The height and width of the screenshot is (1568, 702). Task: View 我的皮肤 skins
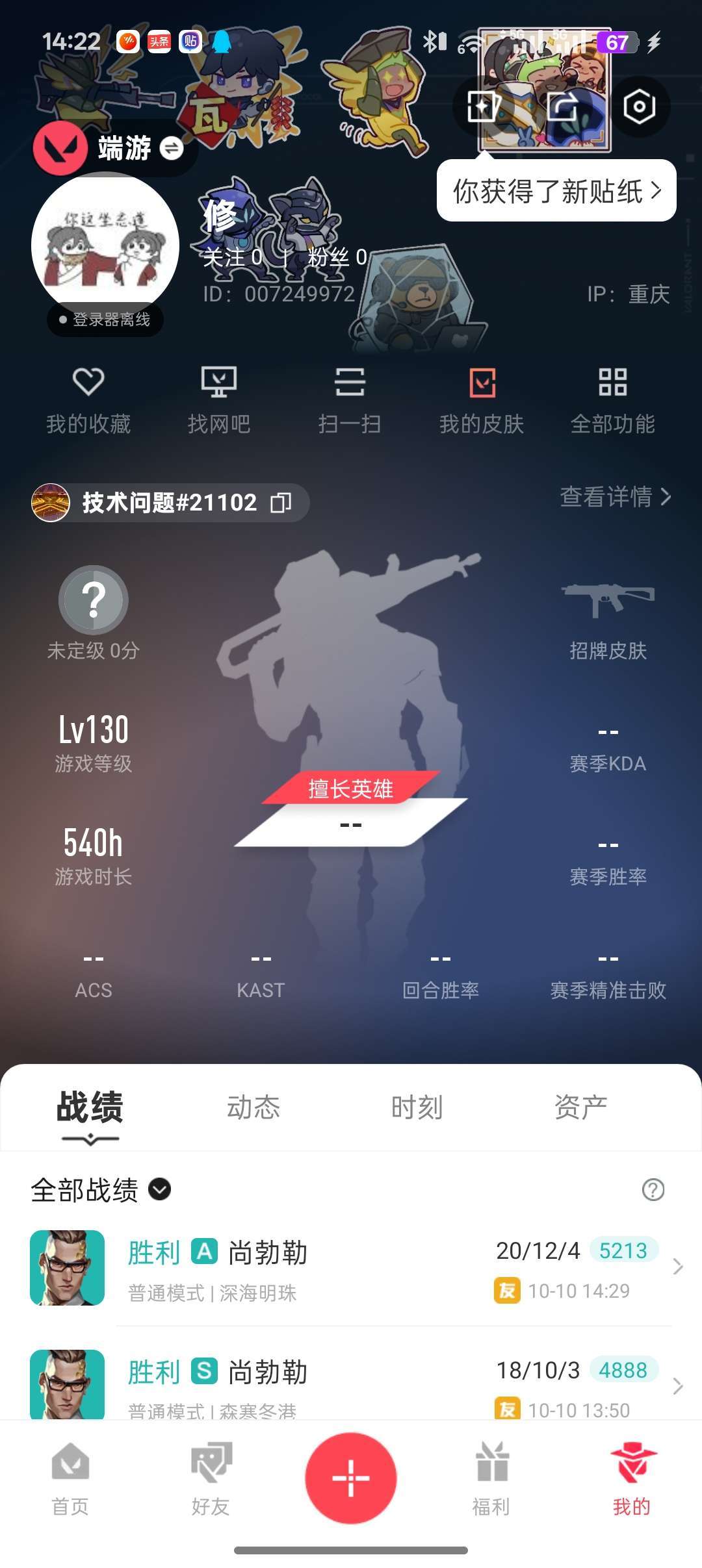click(482, 398)
